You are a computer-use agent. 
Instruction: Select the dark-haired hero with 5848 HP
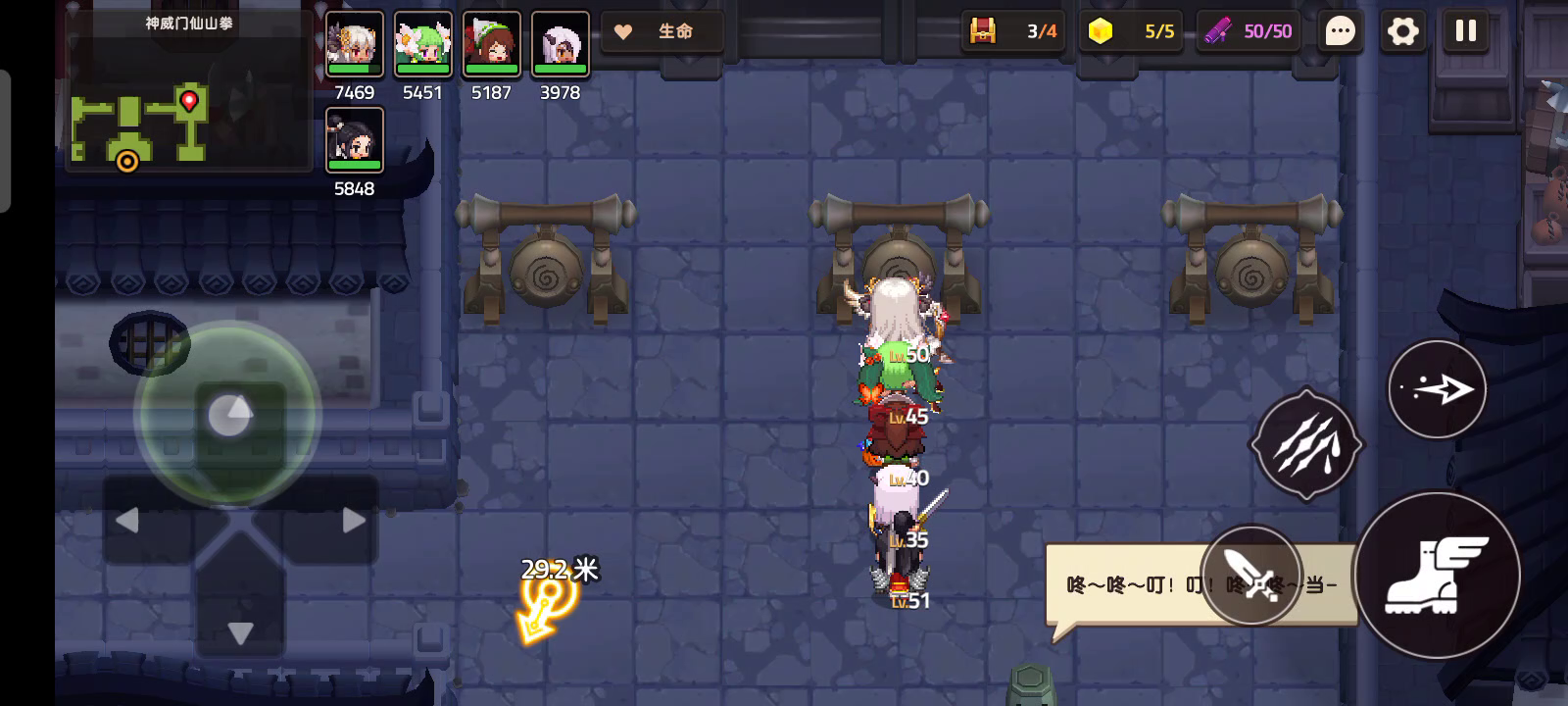(x=354, y=140)
